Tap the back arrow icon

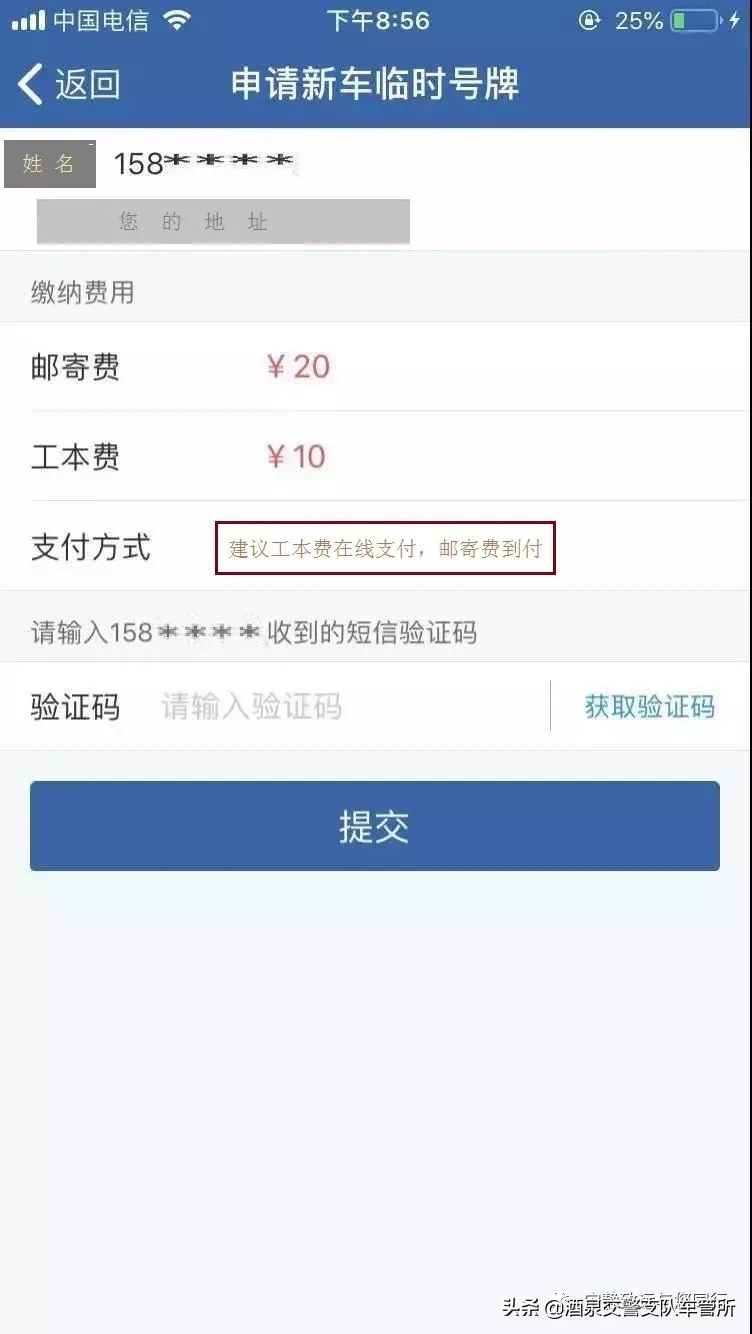pyautogui.click(x=30, y=85)
